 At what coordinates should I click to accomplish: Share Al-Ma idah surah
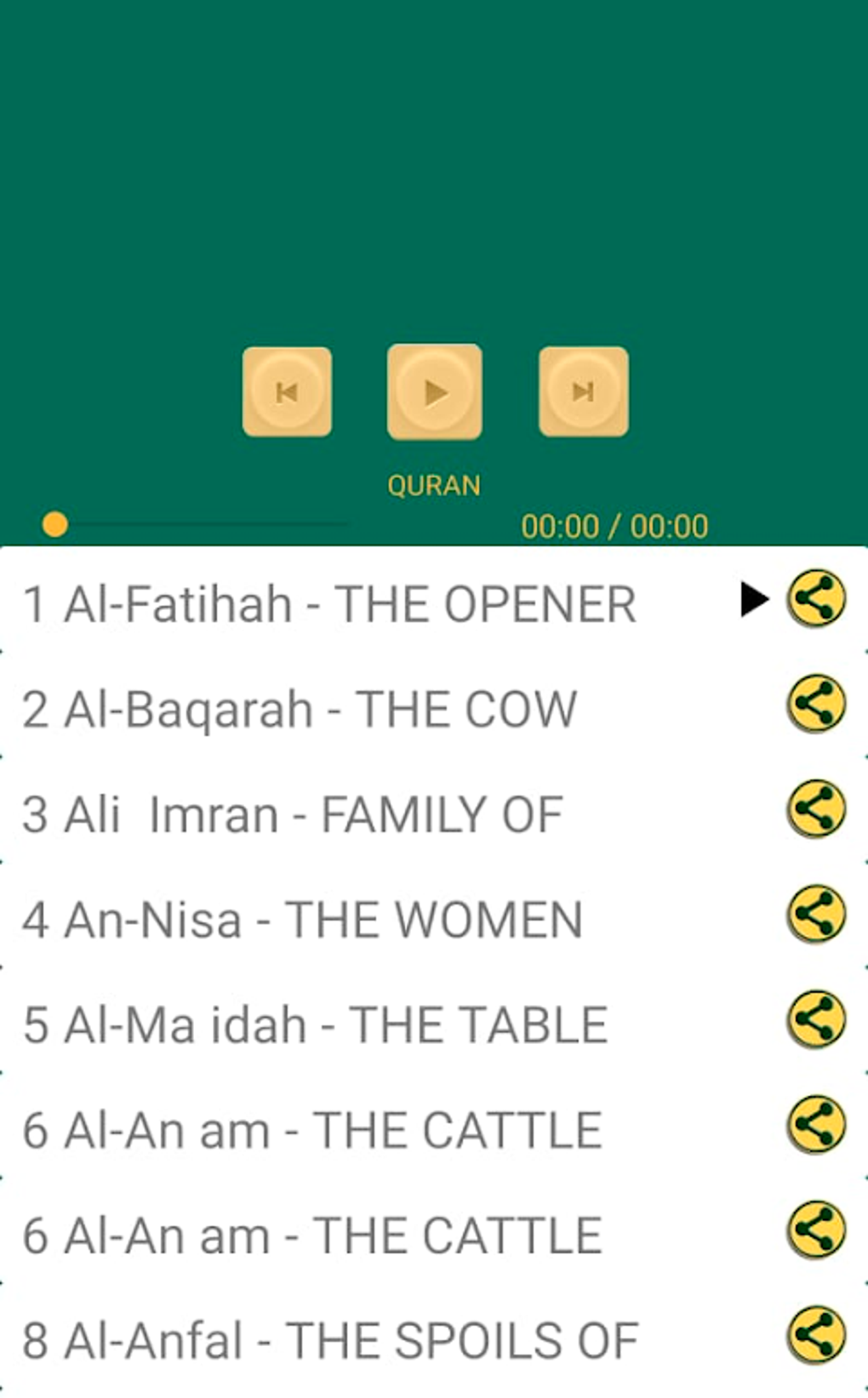[815, 1019]
